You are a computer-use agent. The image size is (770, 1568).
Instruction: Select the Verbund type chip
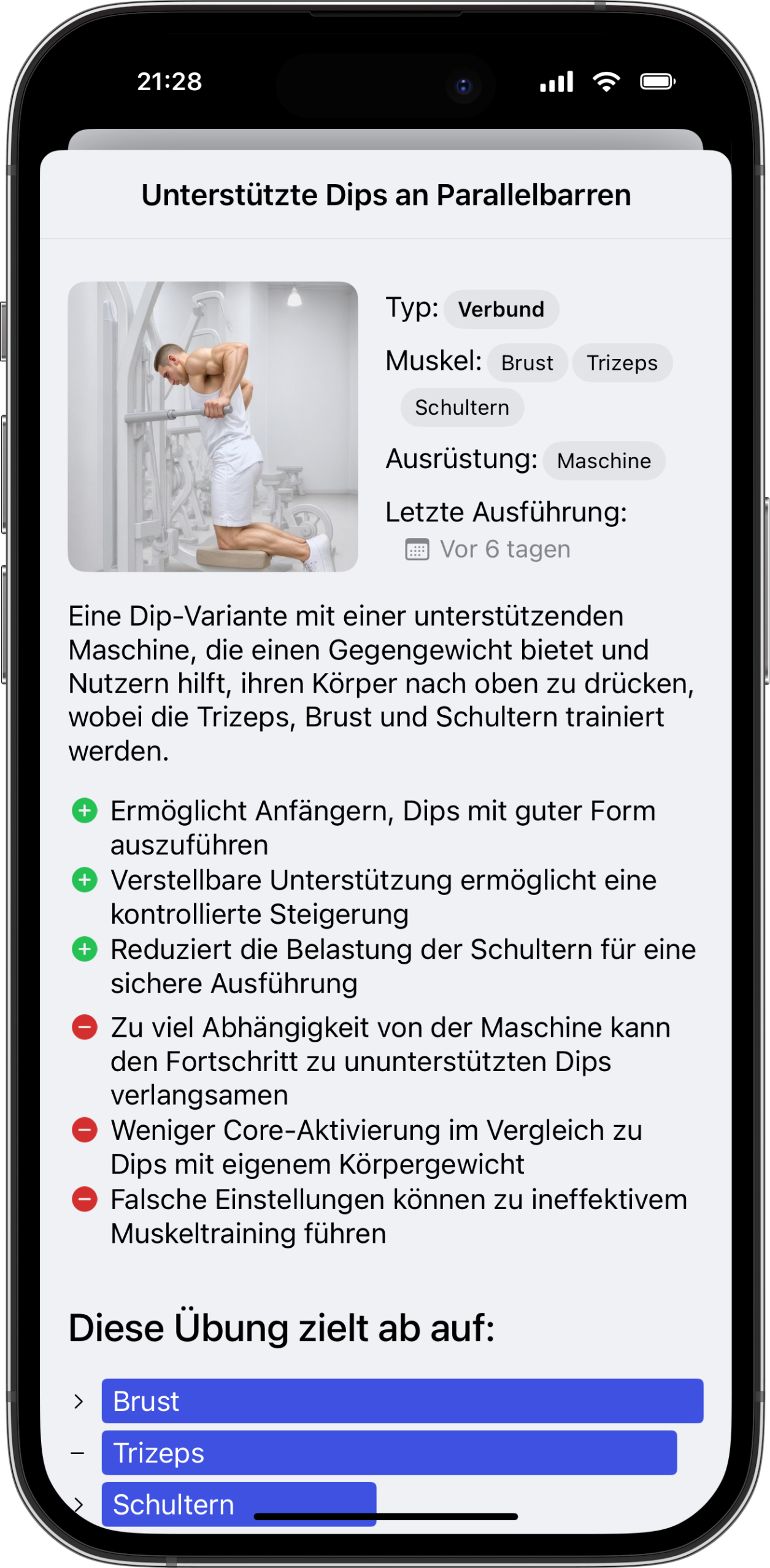coord(501,309)
